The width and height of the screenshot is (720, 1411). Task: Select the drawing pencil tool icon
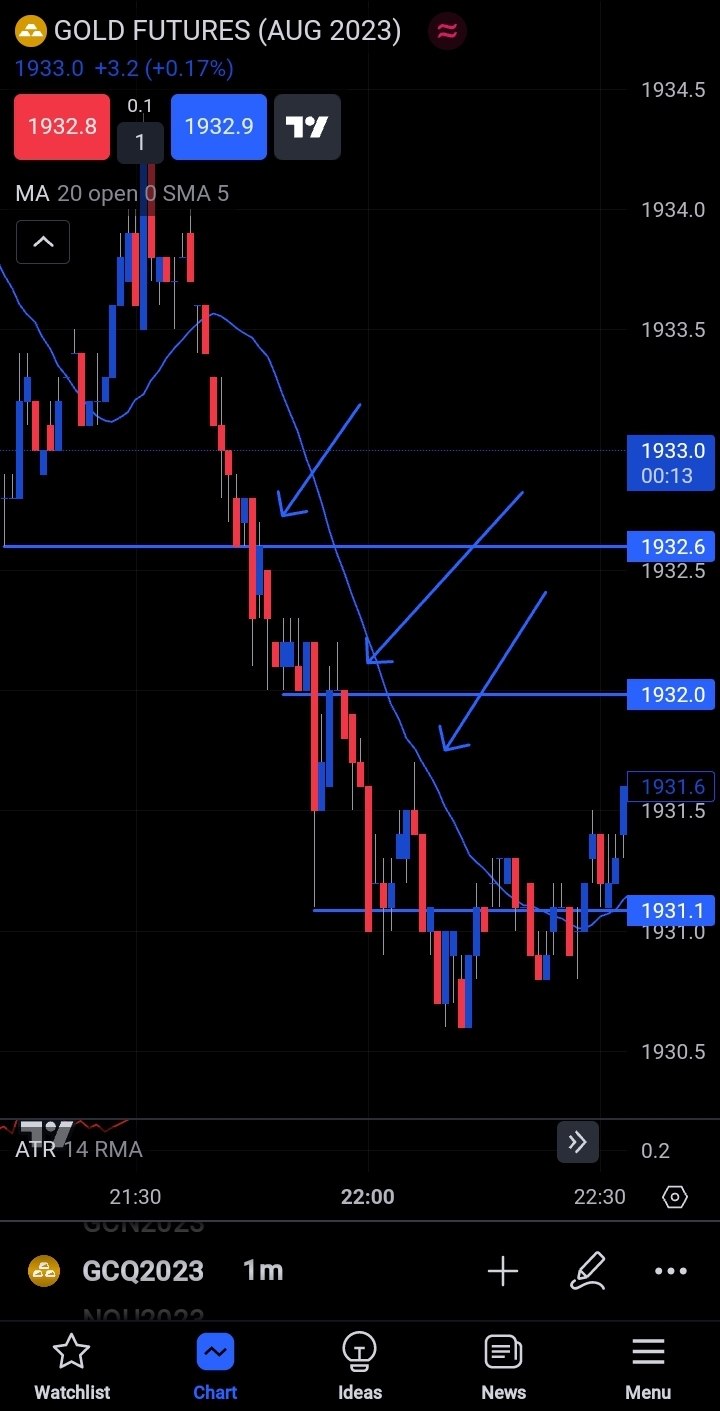point(588,1271)
